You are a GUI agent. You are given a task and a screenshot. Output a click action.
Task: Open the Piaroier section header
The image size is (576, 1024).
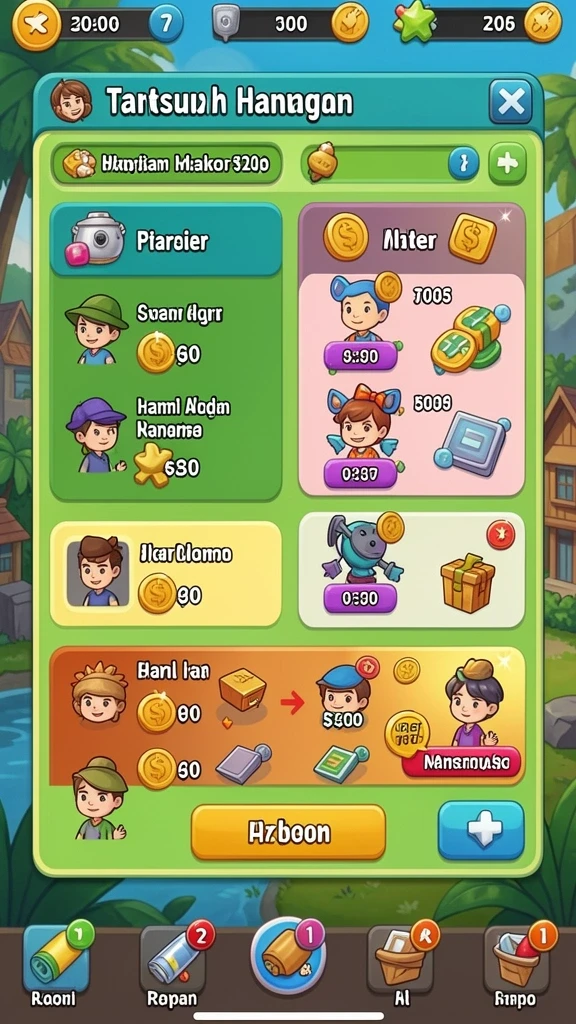pyautogui.click(x=166, y=240)
